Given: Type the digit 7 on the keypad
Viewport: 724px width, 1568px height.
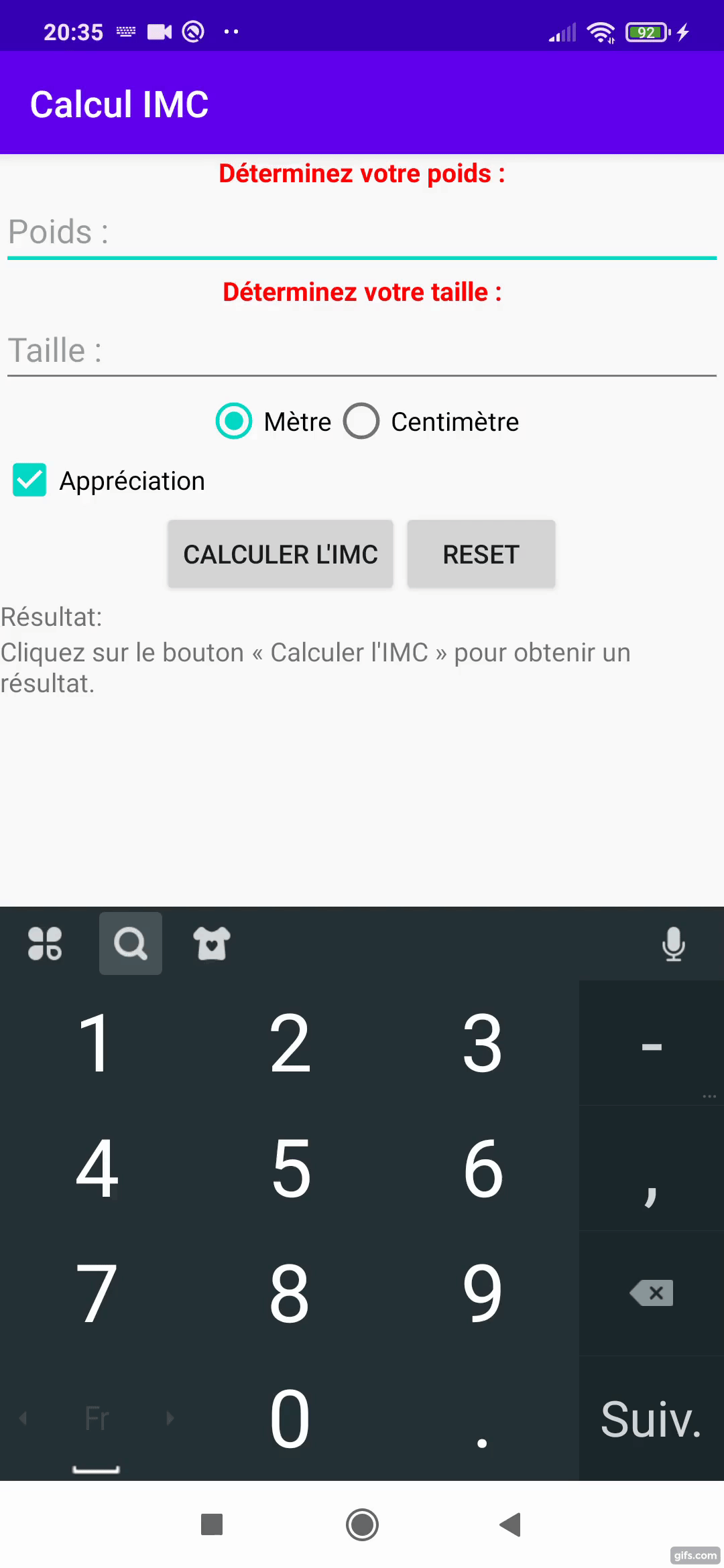Looking at the screenshot, I should click(x=97, y=1293).
